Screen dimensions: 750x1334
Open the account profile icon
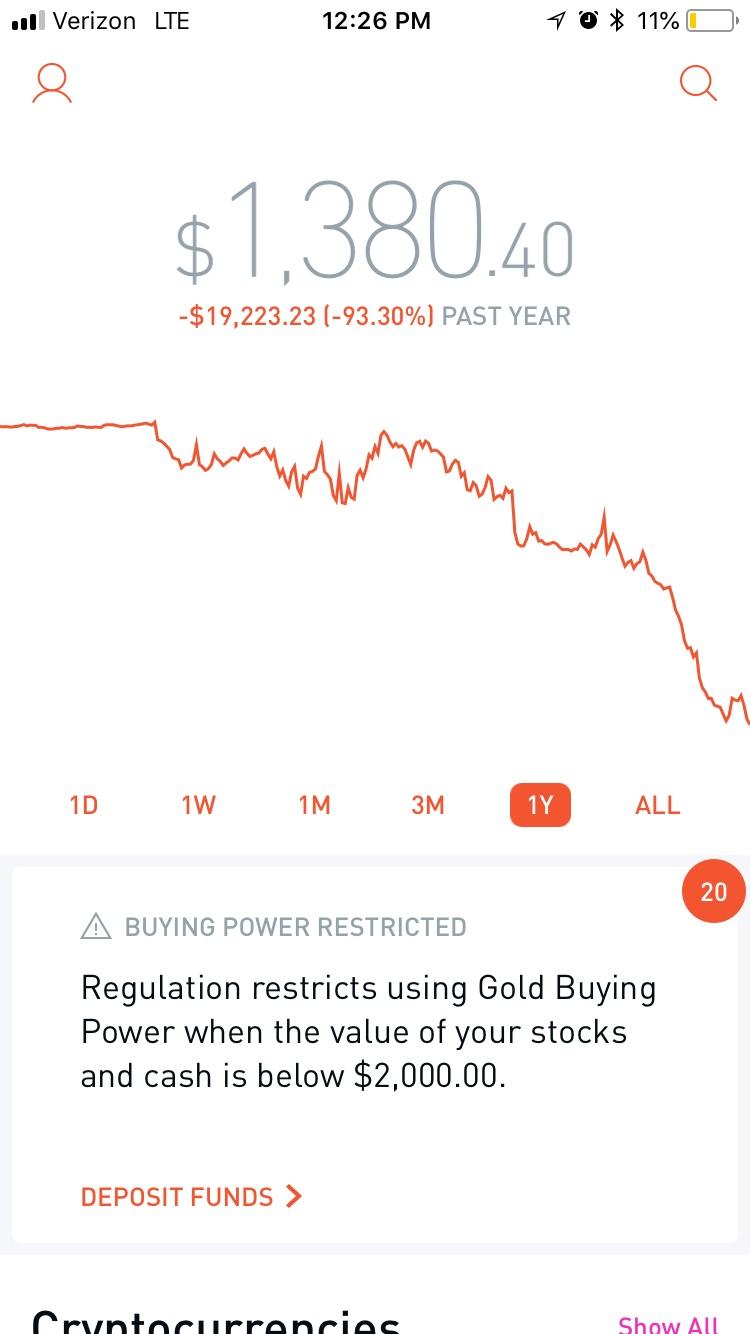point(52,84)
